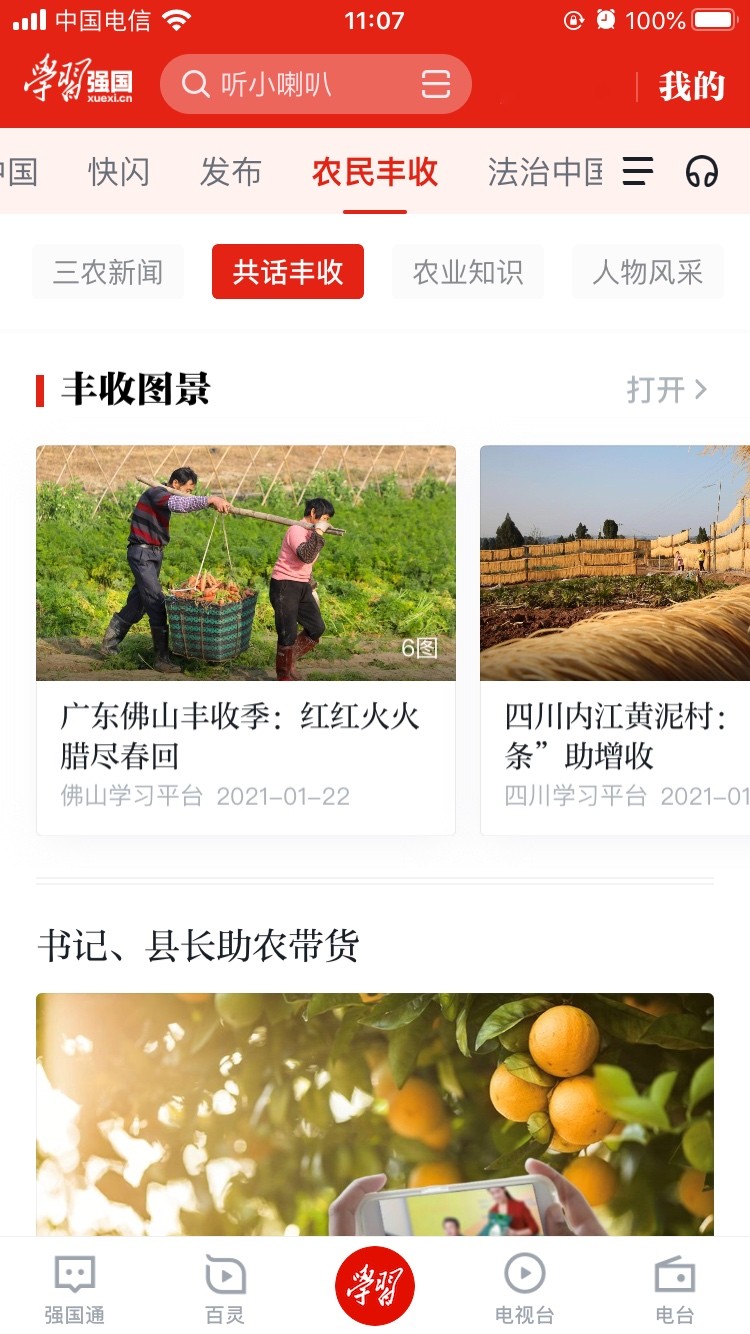Open the 四川内江黄泥村 article card
This screenshot has height=1334, width=750.
coord(615,640)
